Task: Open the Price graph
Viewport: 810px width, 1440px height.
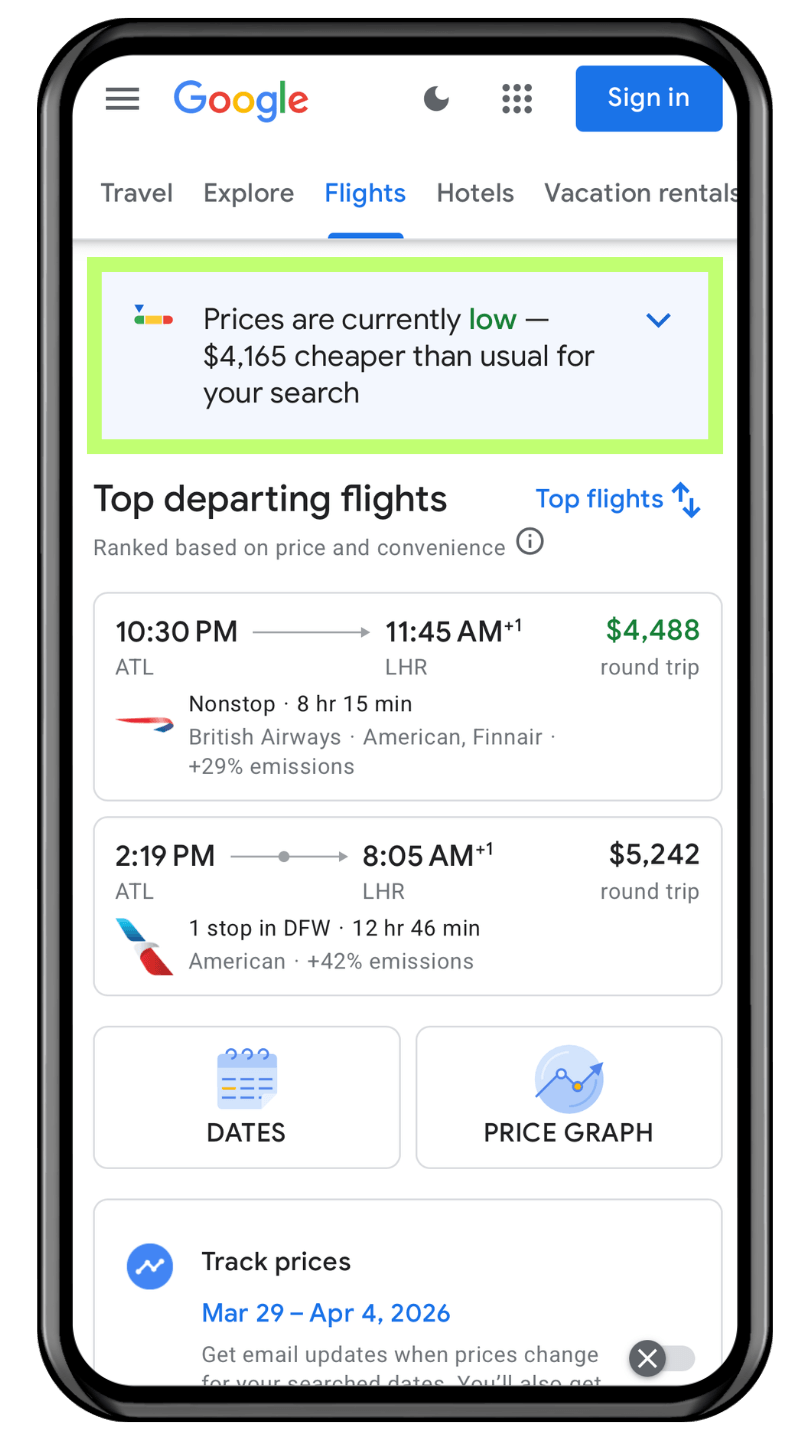Action: coord(568,1097)
